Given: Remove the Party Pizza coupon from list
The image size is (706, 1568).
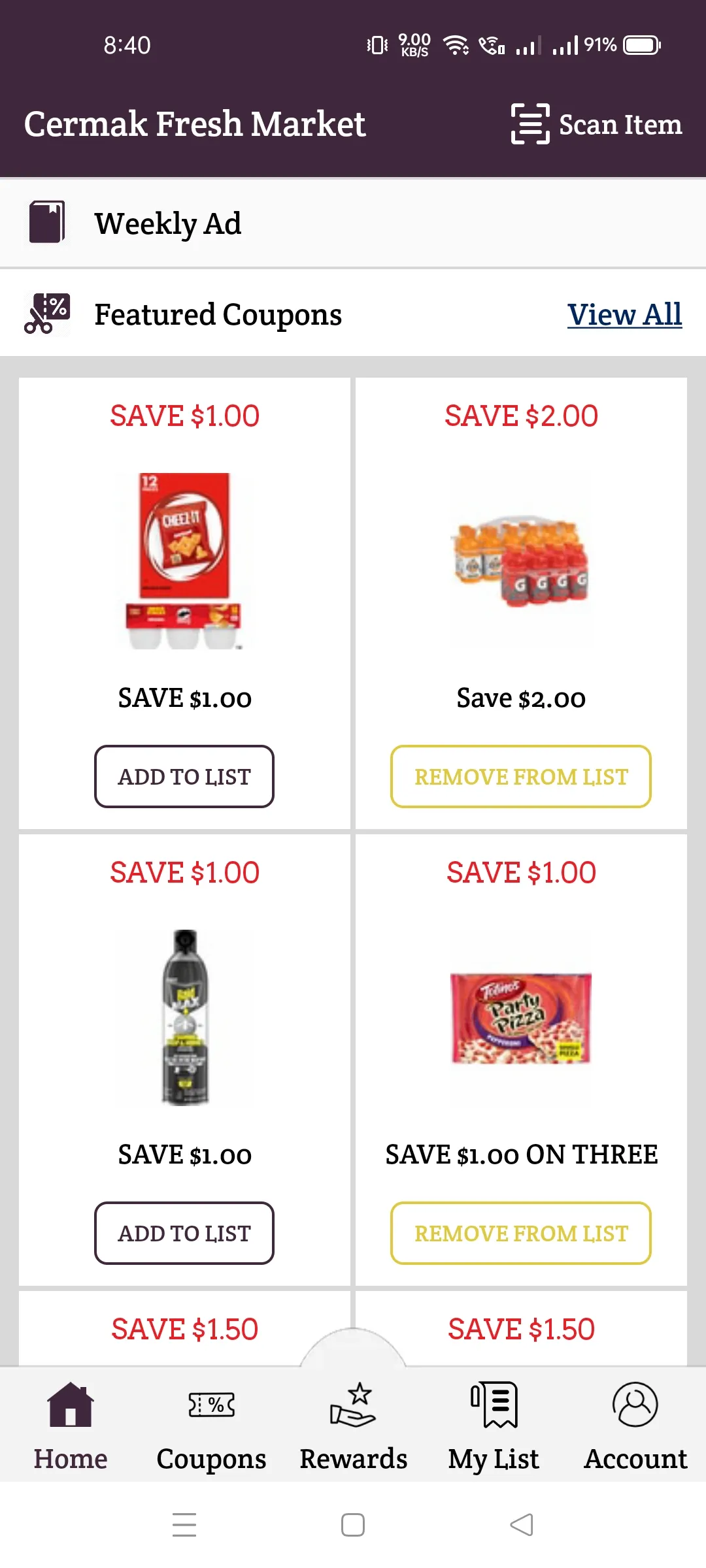Looking at the screenshot, I should point(520,1233).
